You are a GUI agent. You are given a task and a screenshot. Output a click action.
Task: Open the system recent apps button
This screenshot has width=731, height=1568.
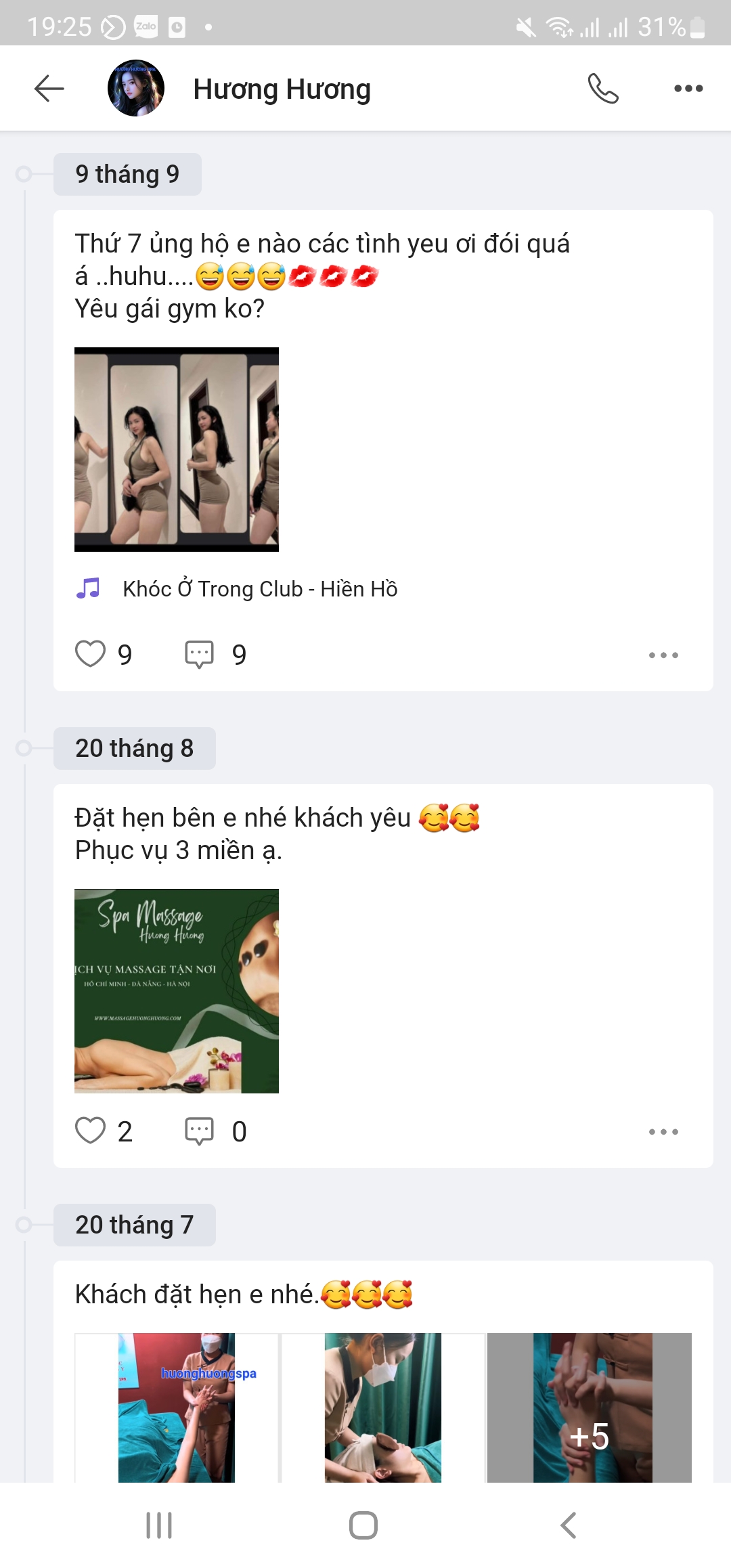pyautogui.click(x=160, y=1525)
